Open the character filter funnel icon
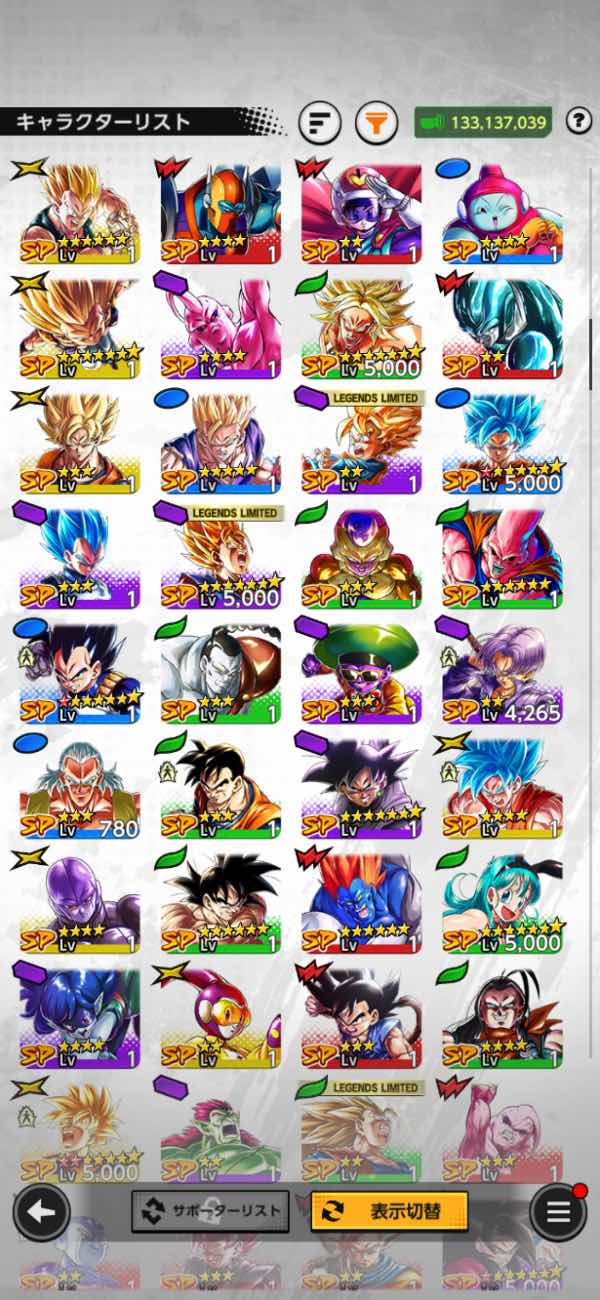The height and width of the screenshot is (1300, 600). [x=376, y=124]
